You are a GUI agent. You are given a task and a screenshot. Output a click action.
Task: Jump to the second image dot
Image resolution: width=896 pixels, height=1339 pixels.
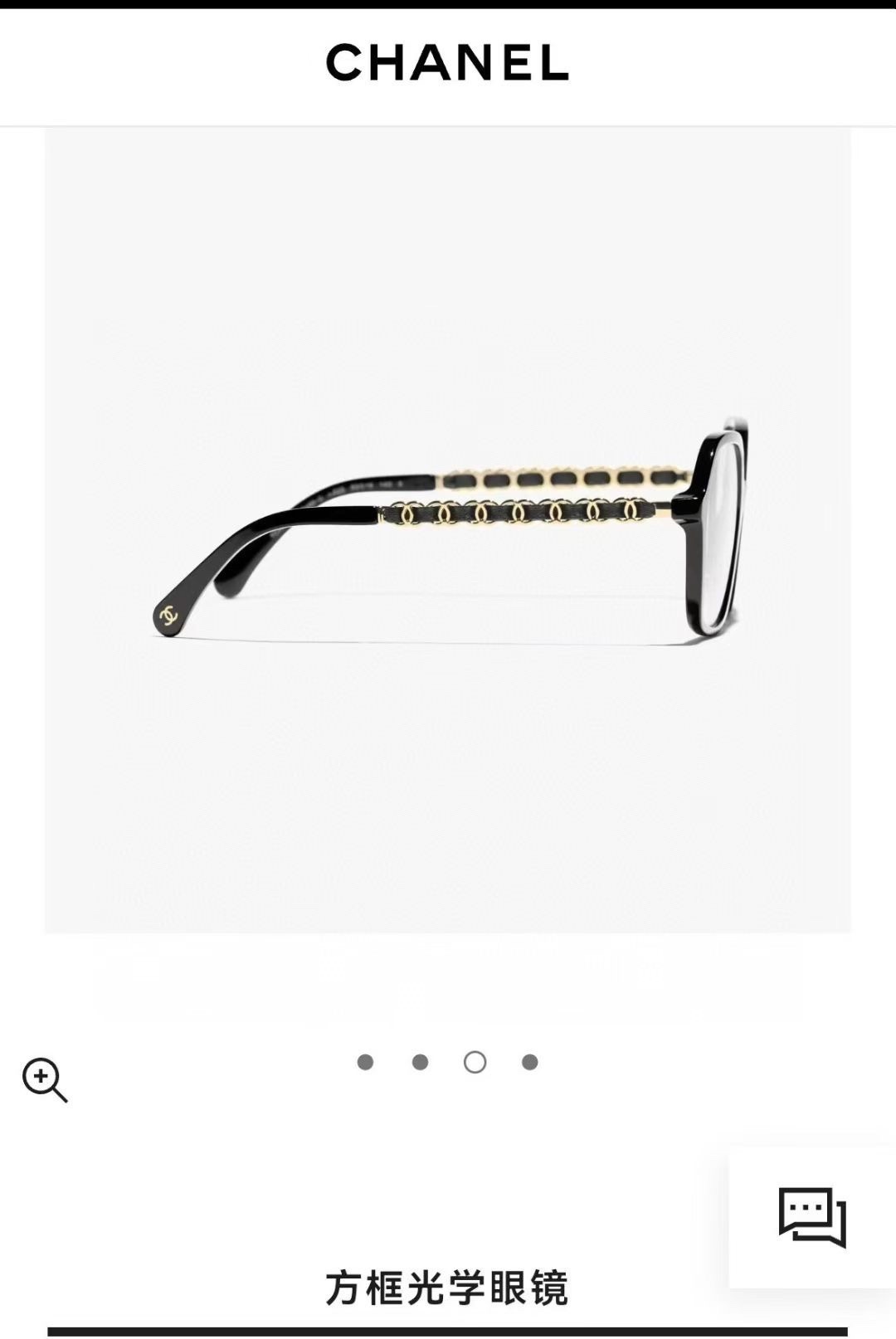tap(420, 1062)
